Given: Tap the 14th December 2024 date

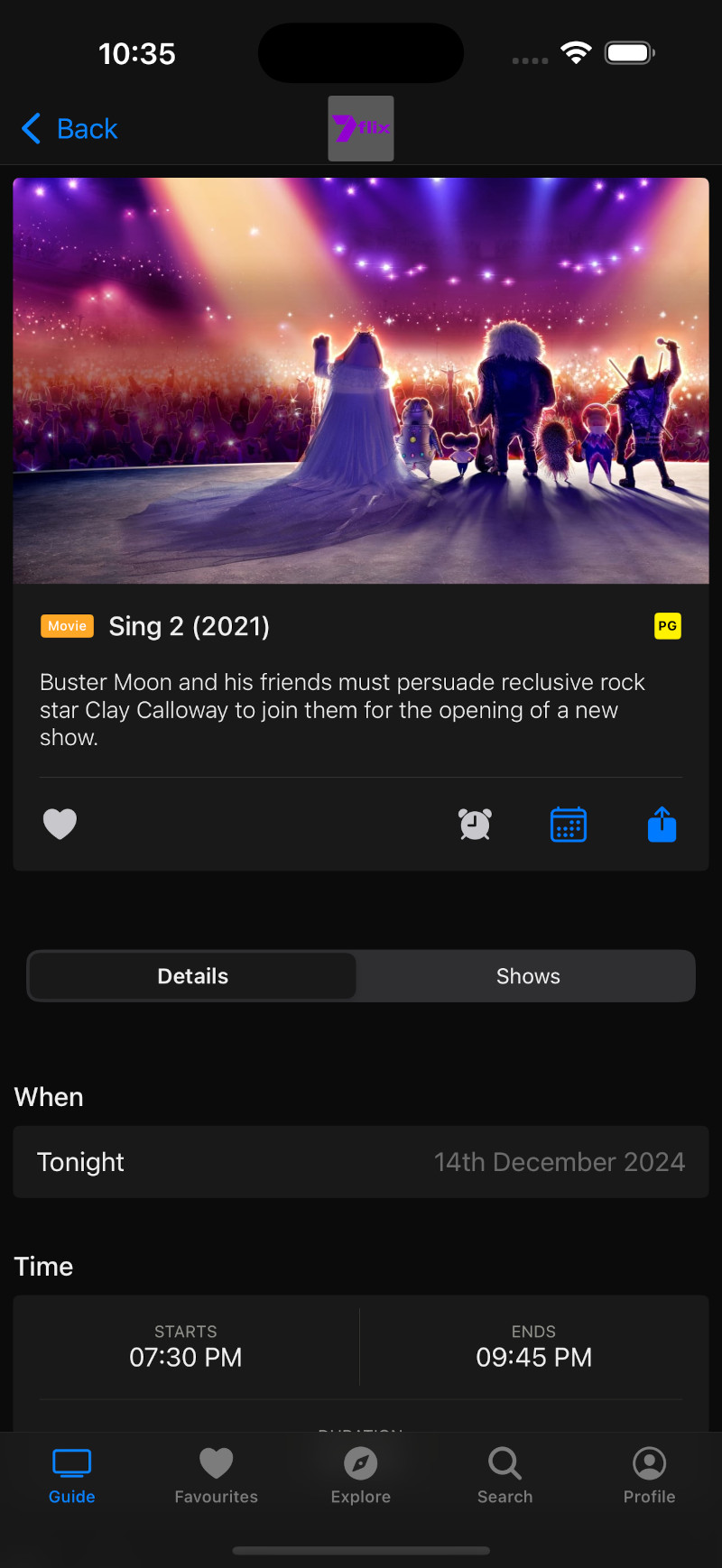Looking at the screenshot, I should [x=560, y=1162].
